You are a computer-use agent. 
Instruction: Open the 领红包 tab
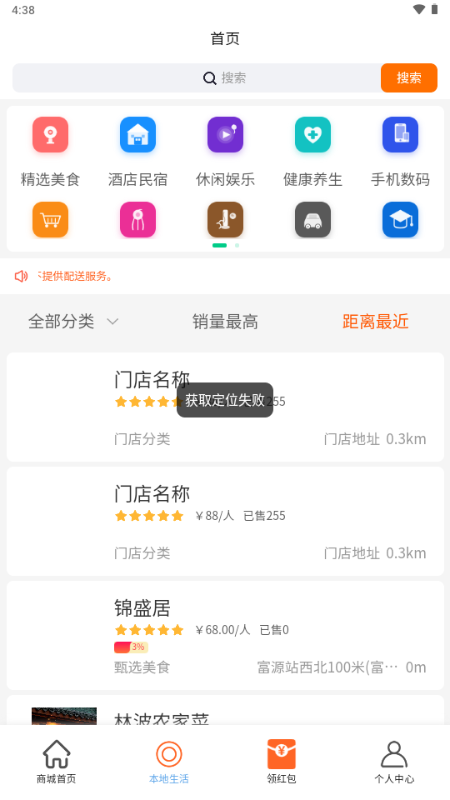[x=282, y=762]
